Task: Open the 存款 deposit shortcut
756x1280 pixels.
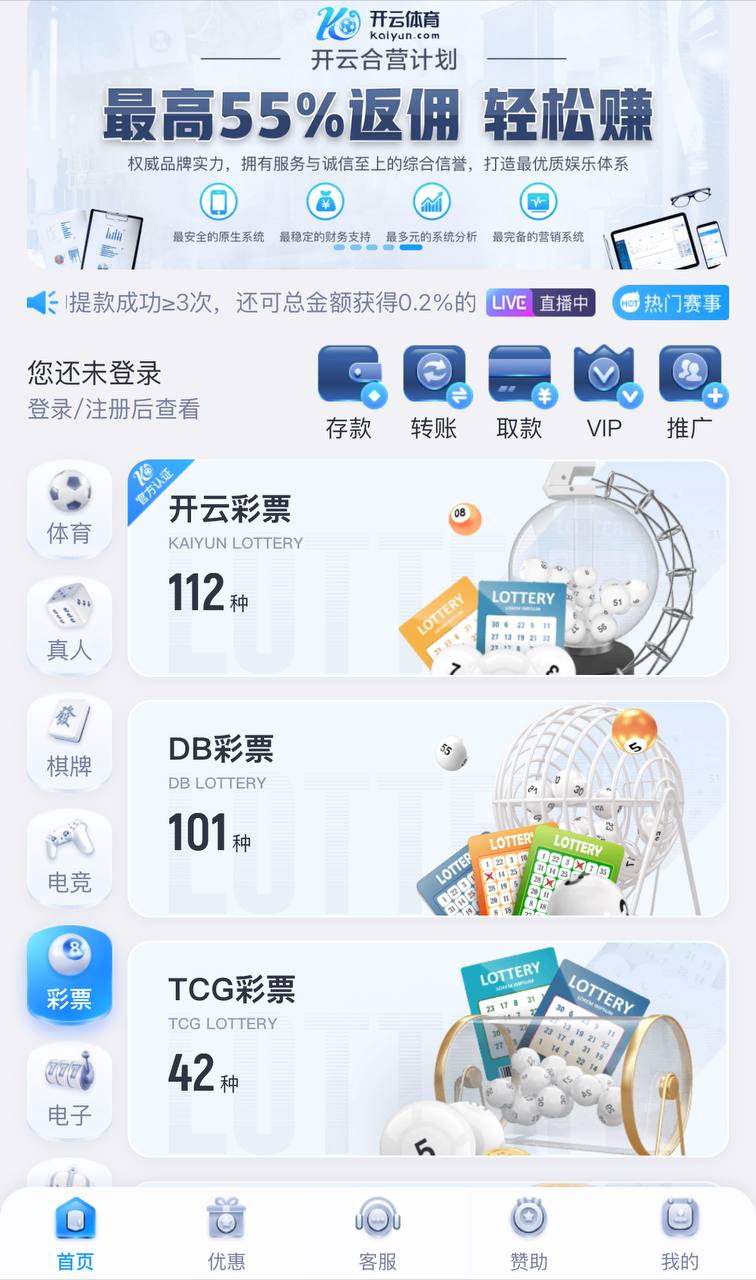Action: [x=349, y=392]
